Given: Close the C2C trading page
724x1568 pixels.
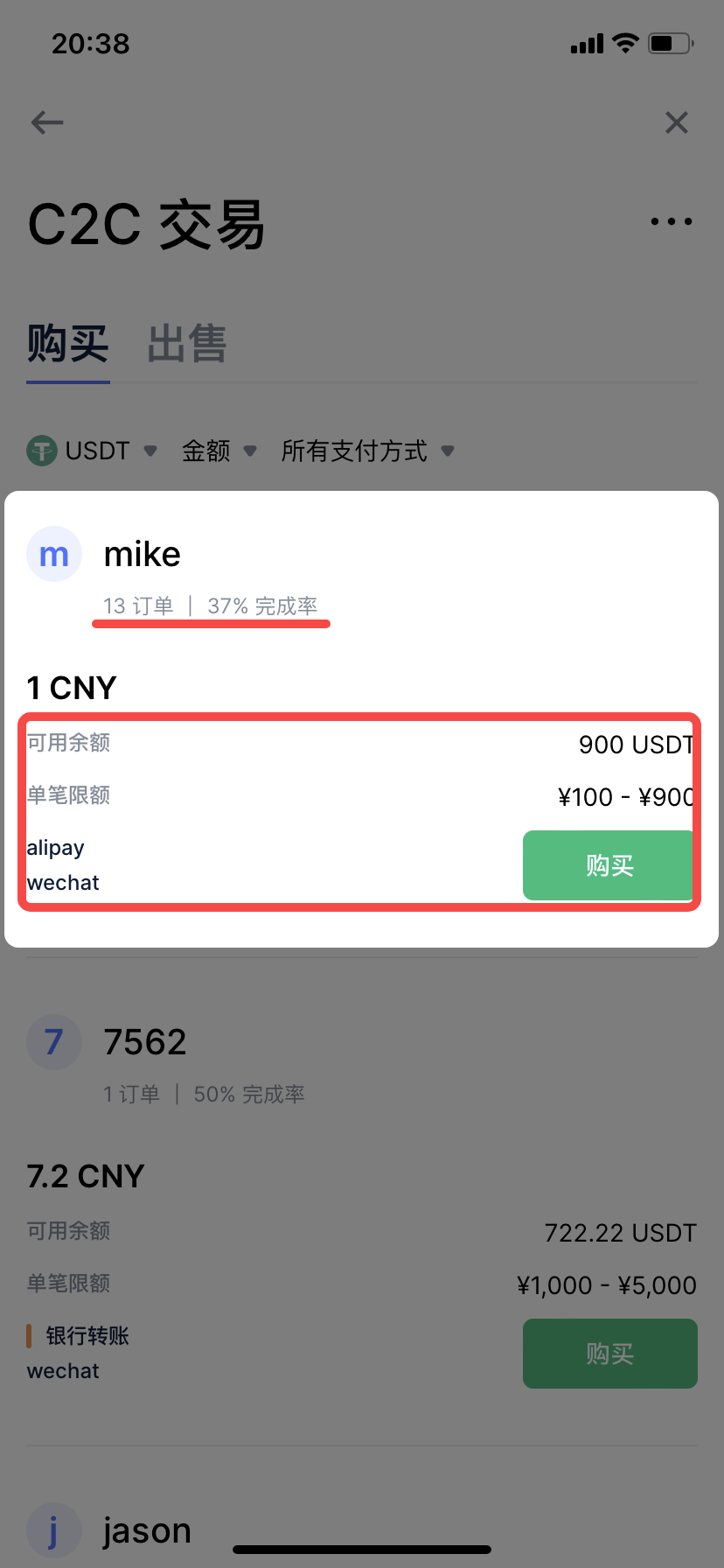Looking at the screenshot, I should (676, 122).
